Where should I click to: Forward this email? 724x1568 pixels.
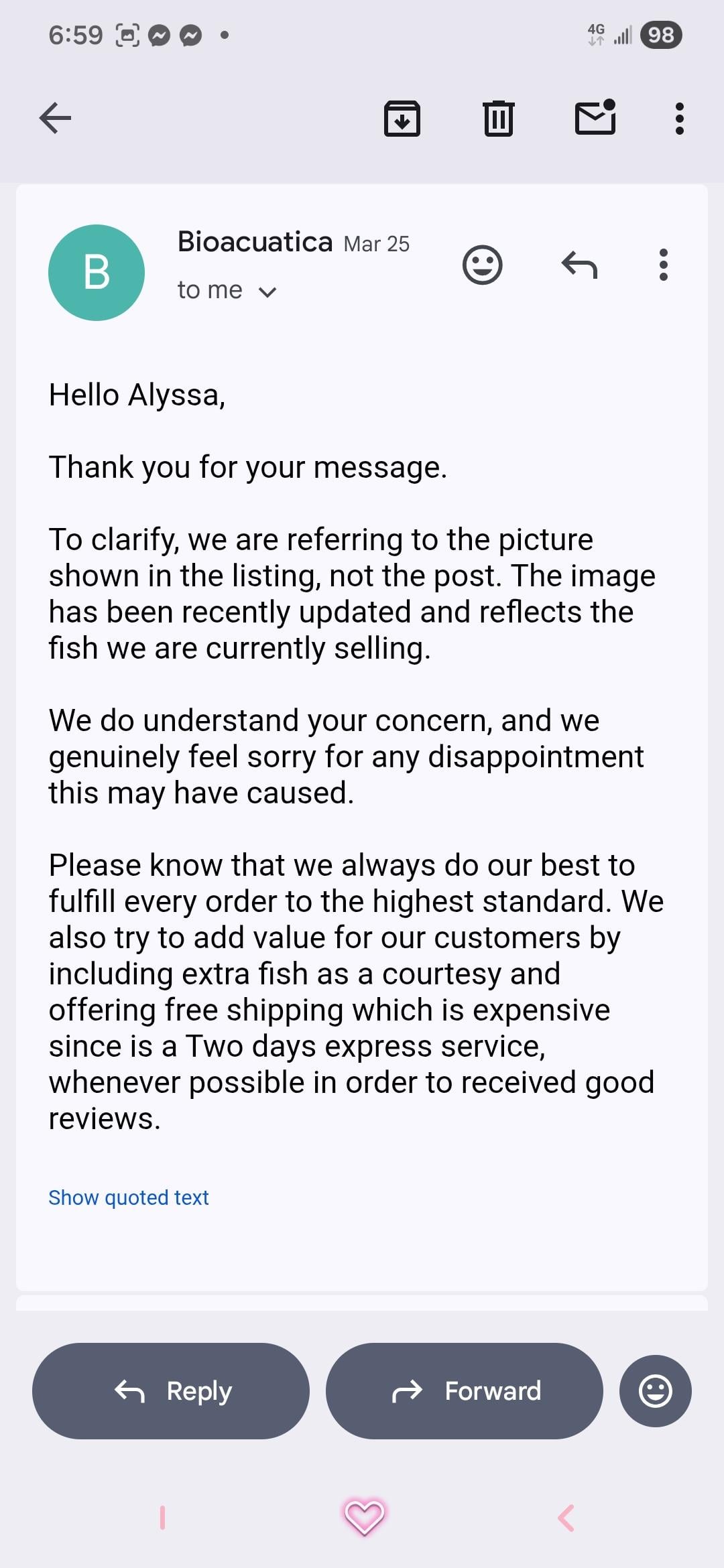click(x=465, y=1391)
